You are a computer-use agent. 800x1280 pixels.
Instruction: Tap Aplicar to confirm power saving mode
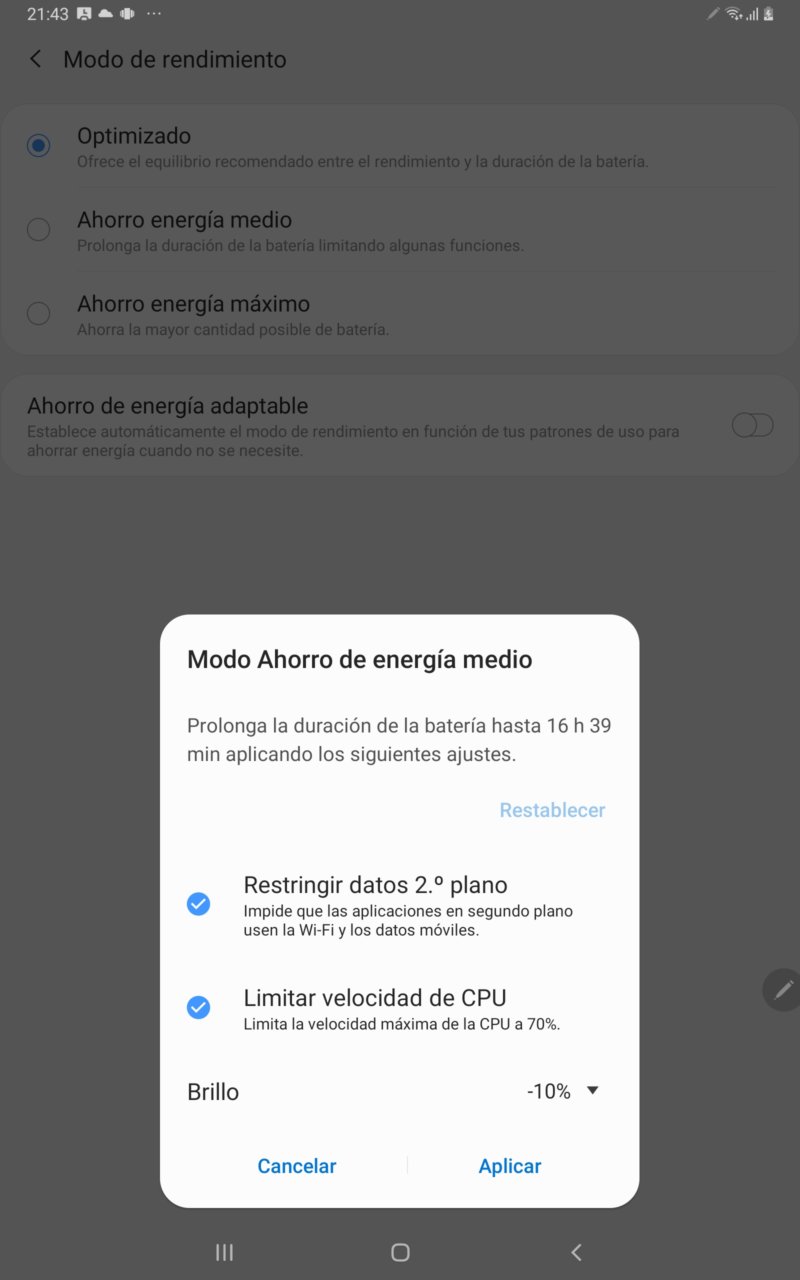[510, 1166]
